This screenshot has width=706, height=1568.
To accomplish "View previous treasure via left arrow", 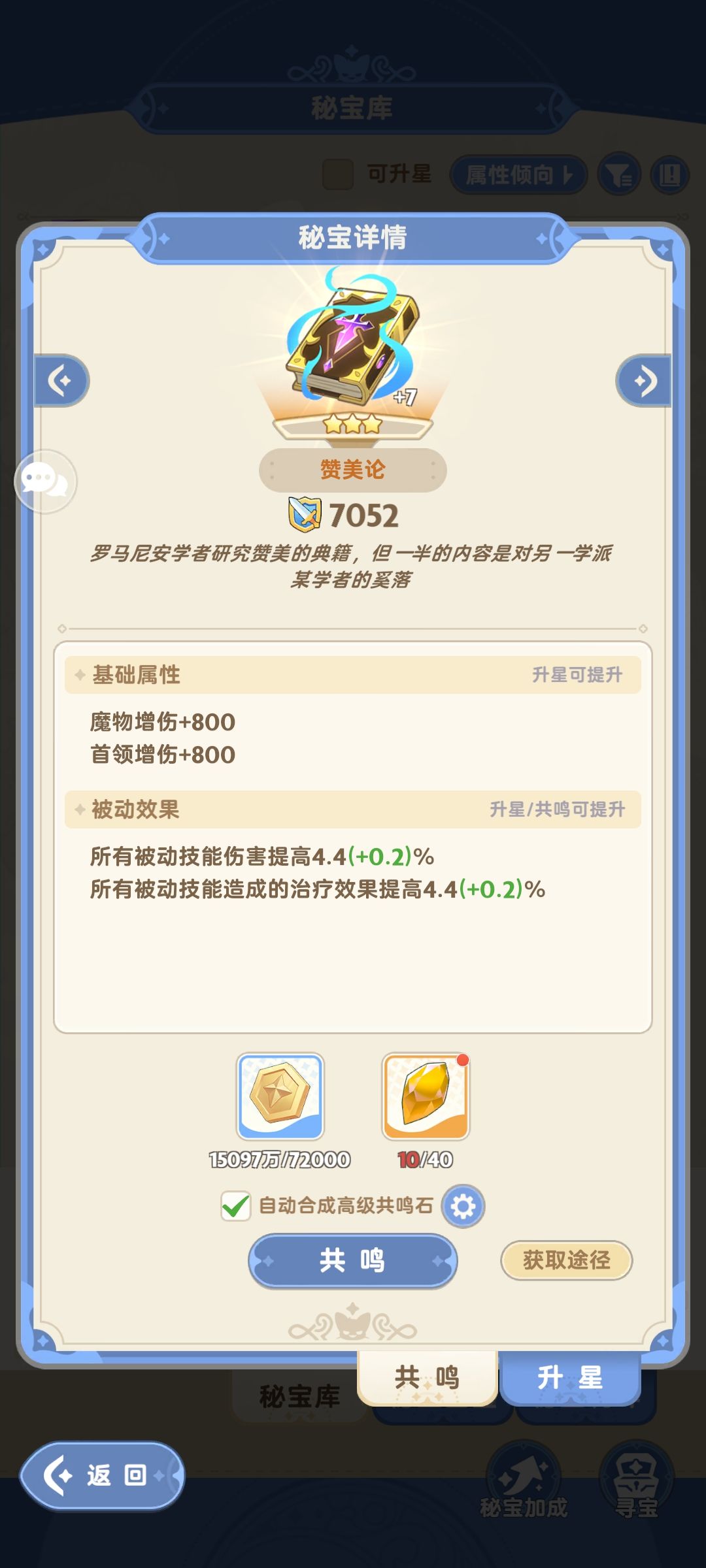I will pos(59,381).
